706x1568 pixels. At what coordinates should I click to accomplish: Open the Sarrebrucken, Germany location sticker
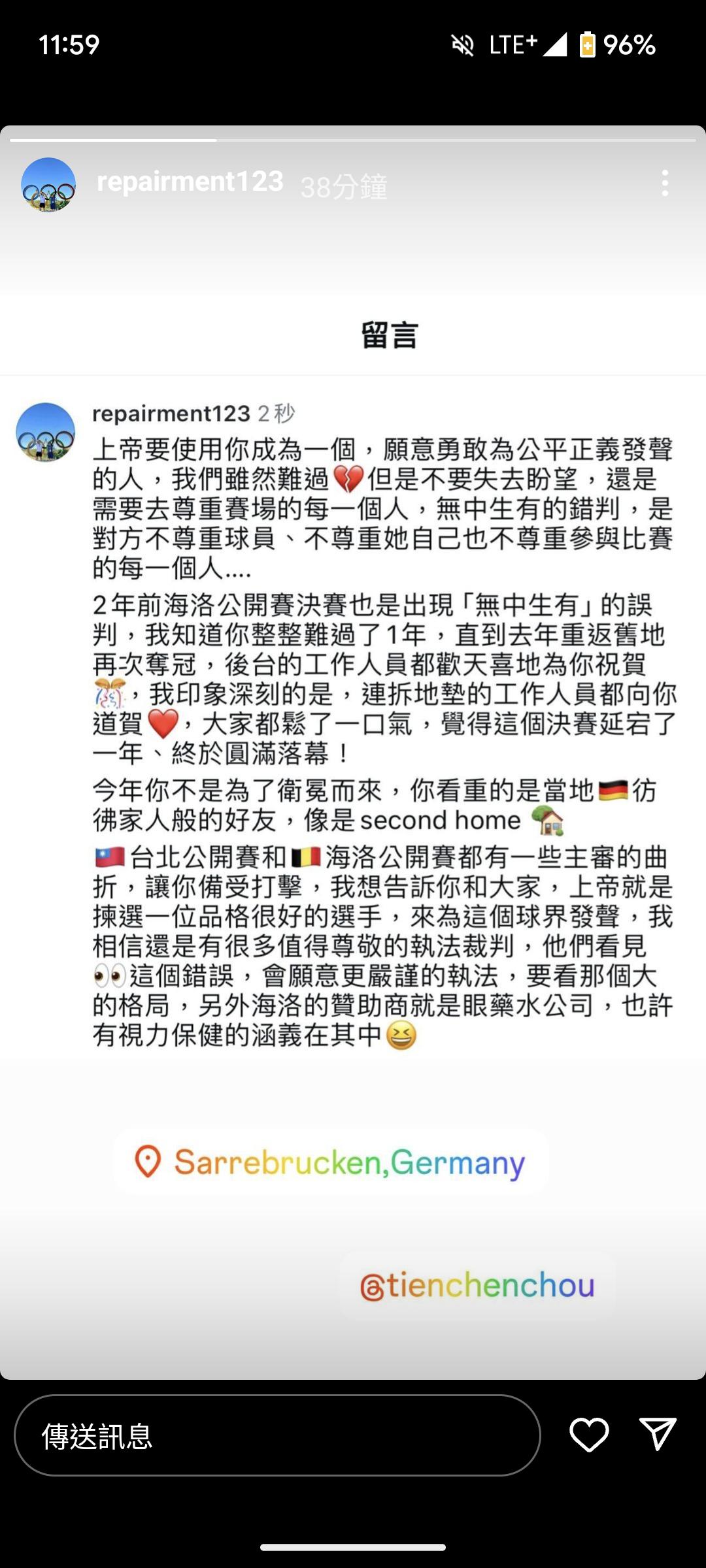pos(331,1162)
